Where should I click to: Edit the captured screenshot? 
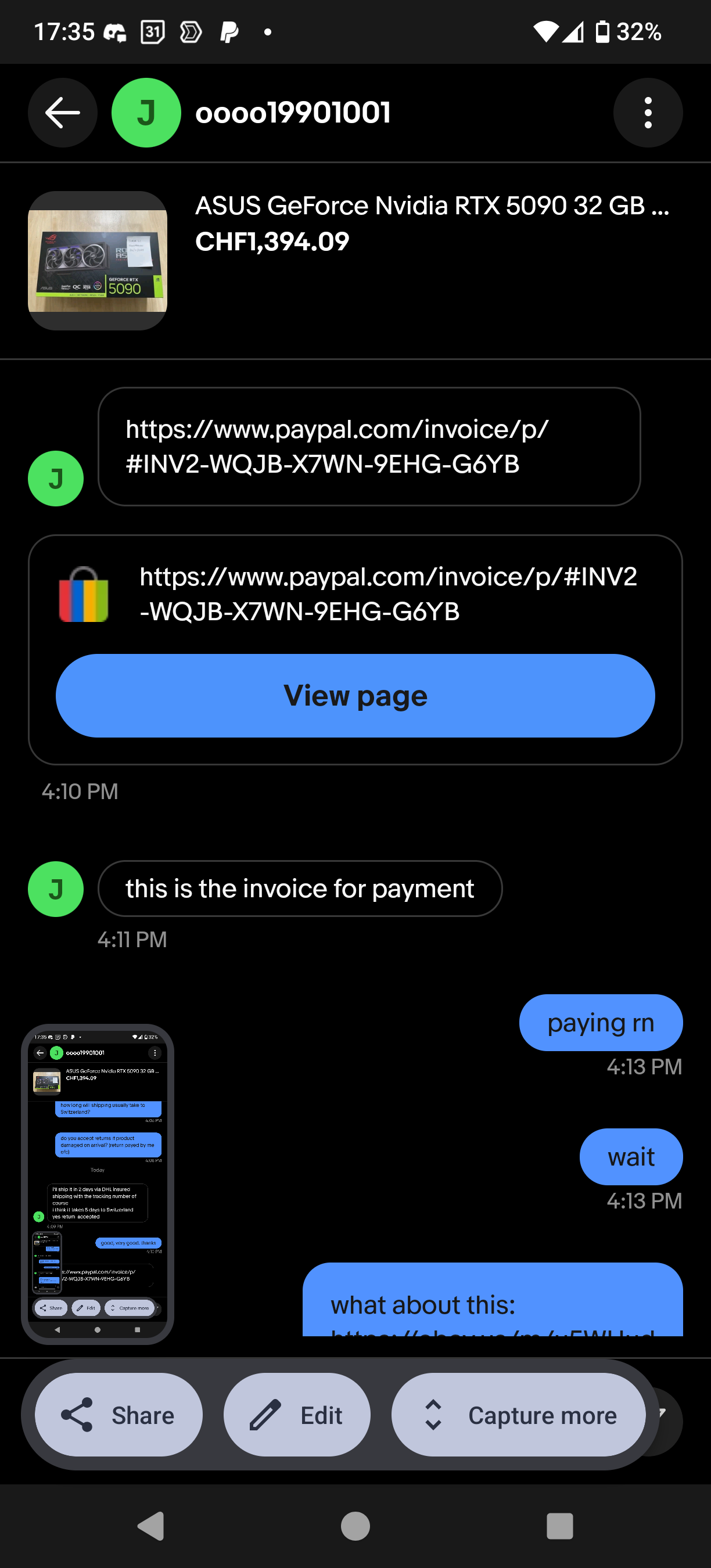[296, 1415]
